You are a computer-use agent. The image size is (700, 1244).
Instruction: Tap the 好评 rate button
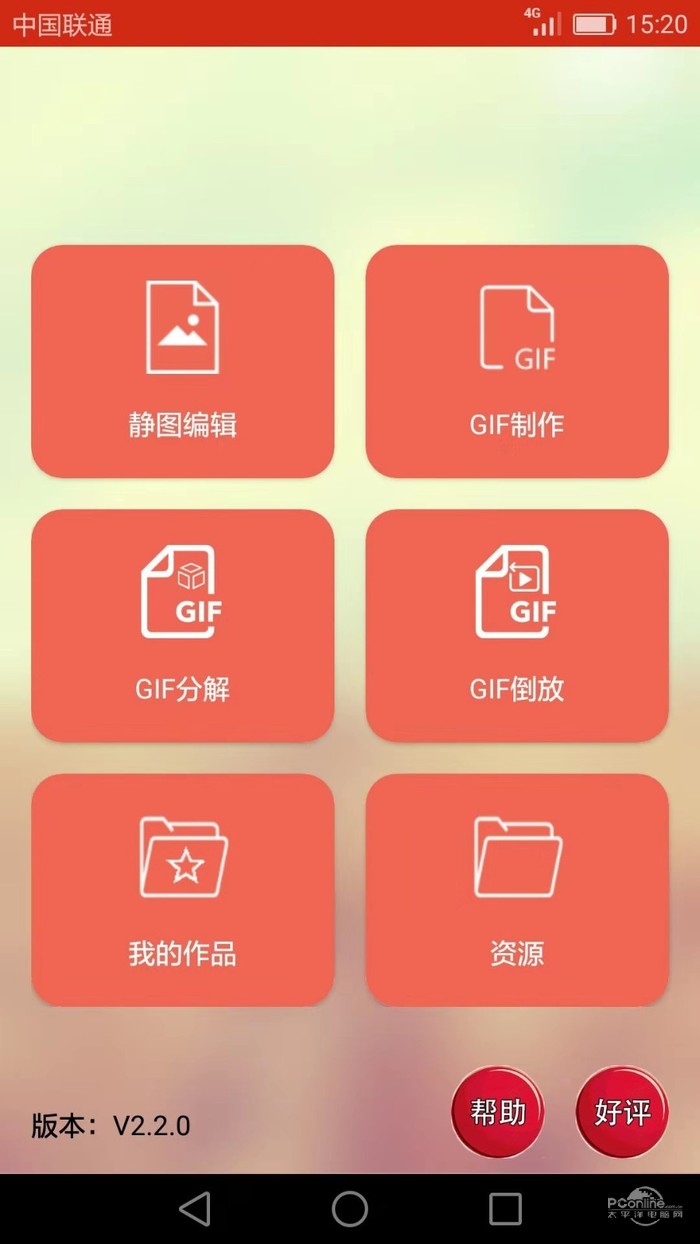622,1112
